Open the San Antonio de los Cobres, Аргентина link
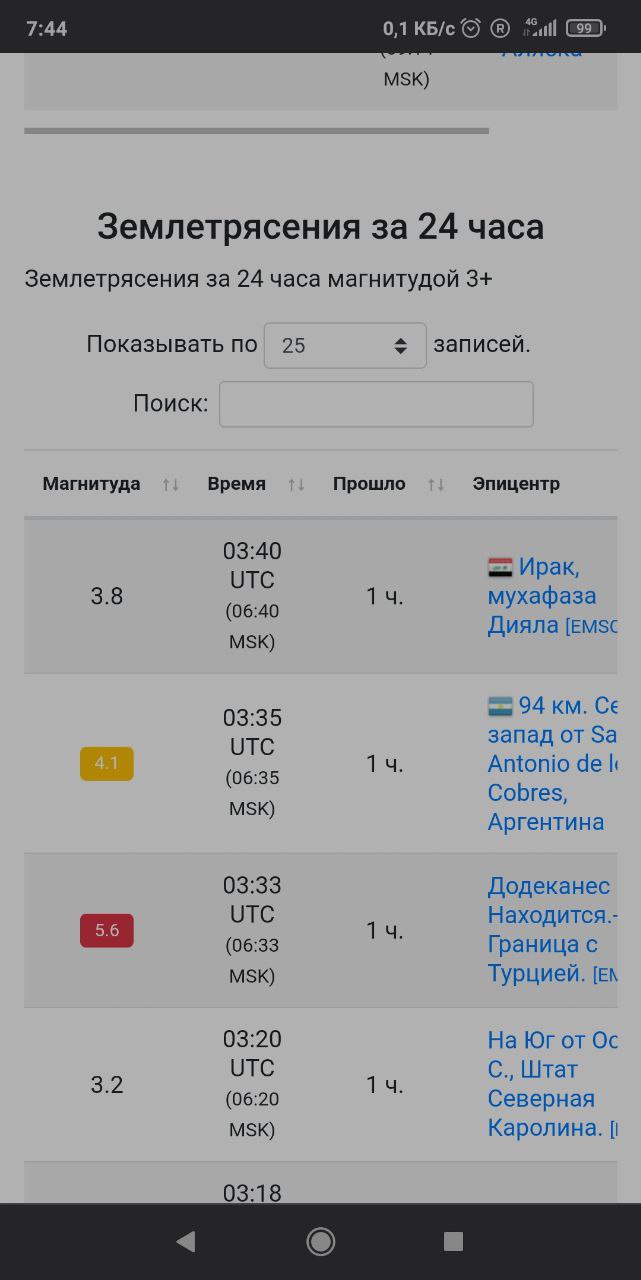Viewport: 641px width, 1280px height. (552, 764)
